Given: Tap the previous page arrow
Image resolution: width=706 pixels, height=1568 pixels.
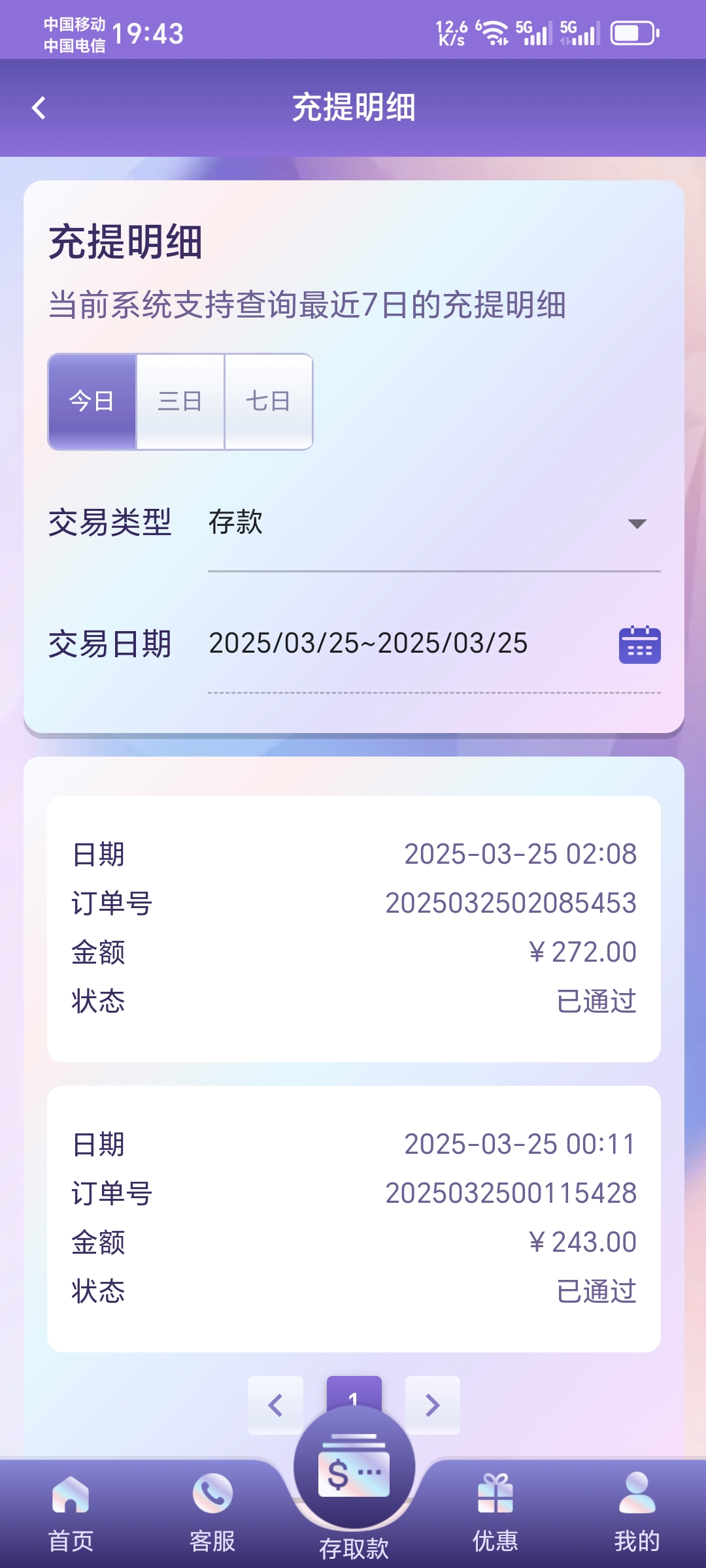Looking at the screenshot, I should [275, 1406].
